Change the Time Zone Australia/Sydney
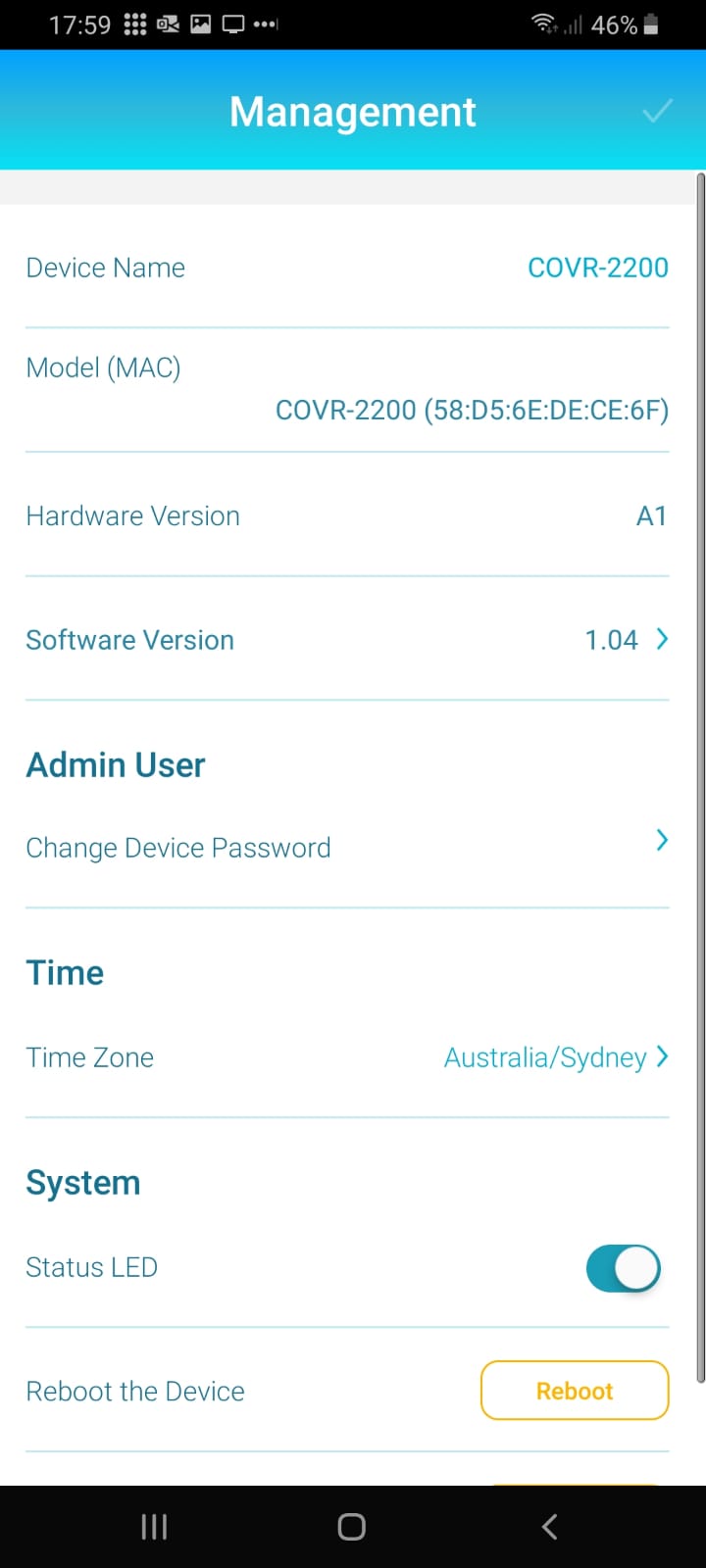 (x=347, y=1057)
